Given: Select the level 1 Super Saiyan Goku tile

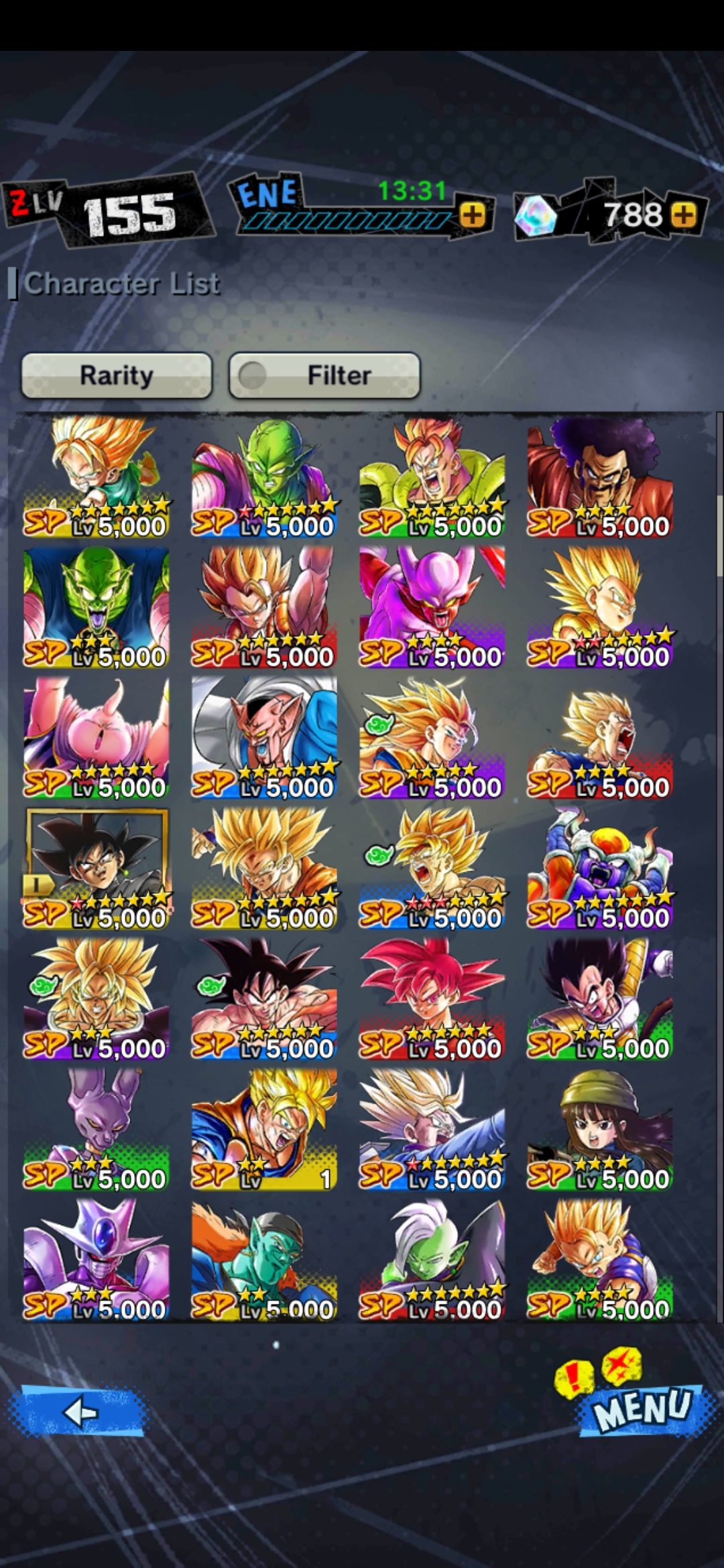Looking at the screenshot, I should click(x=264, y=1129).
